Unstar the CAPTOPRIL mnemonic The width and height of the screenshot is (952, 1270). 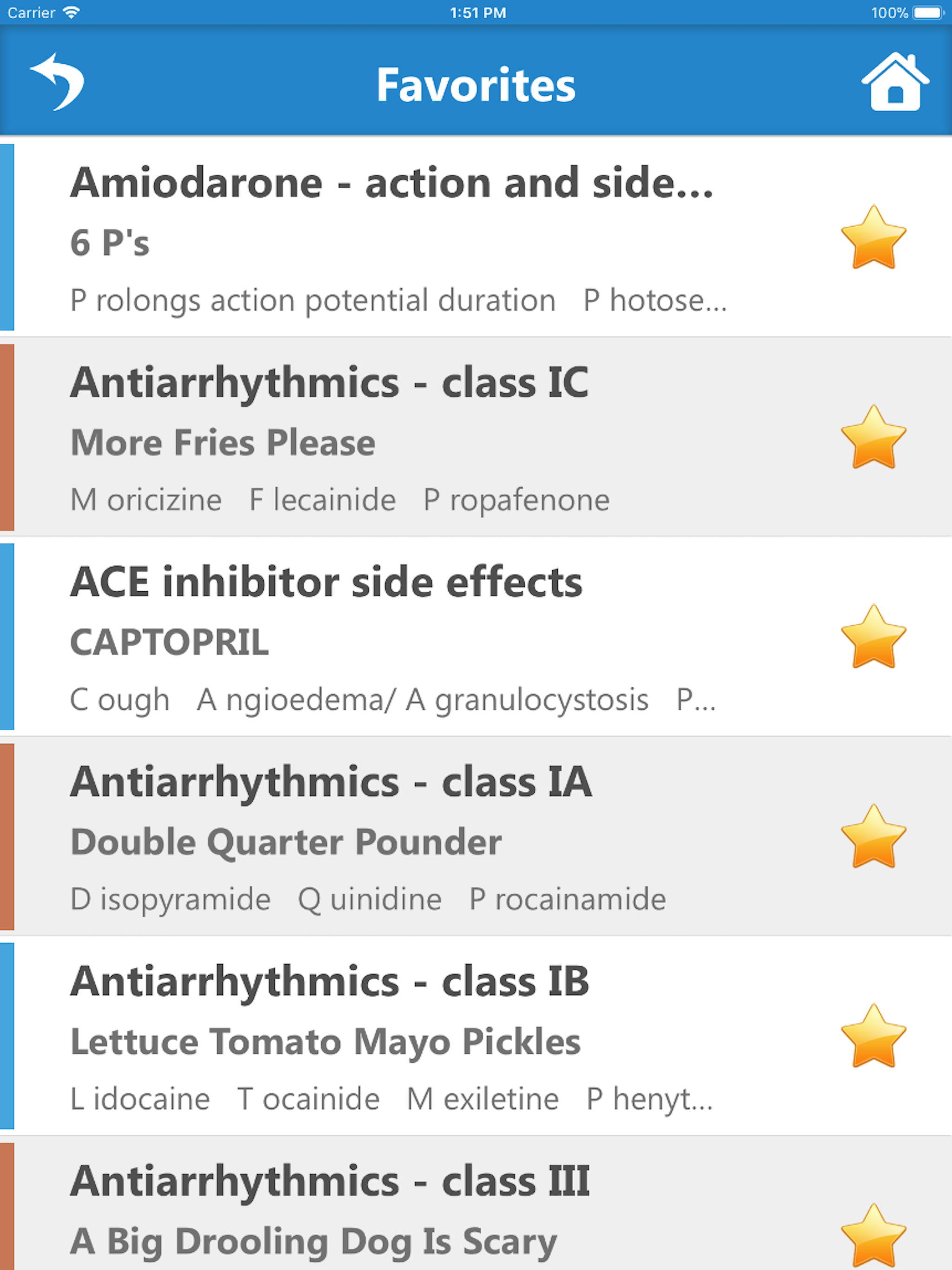[873, 637]
